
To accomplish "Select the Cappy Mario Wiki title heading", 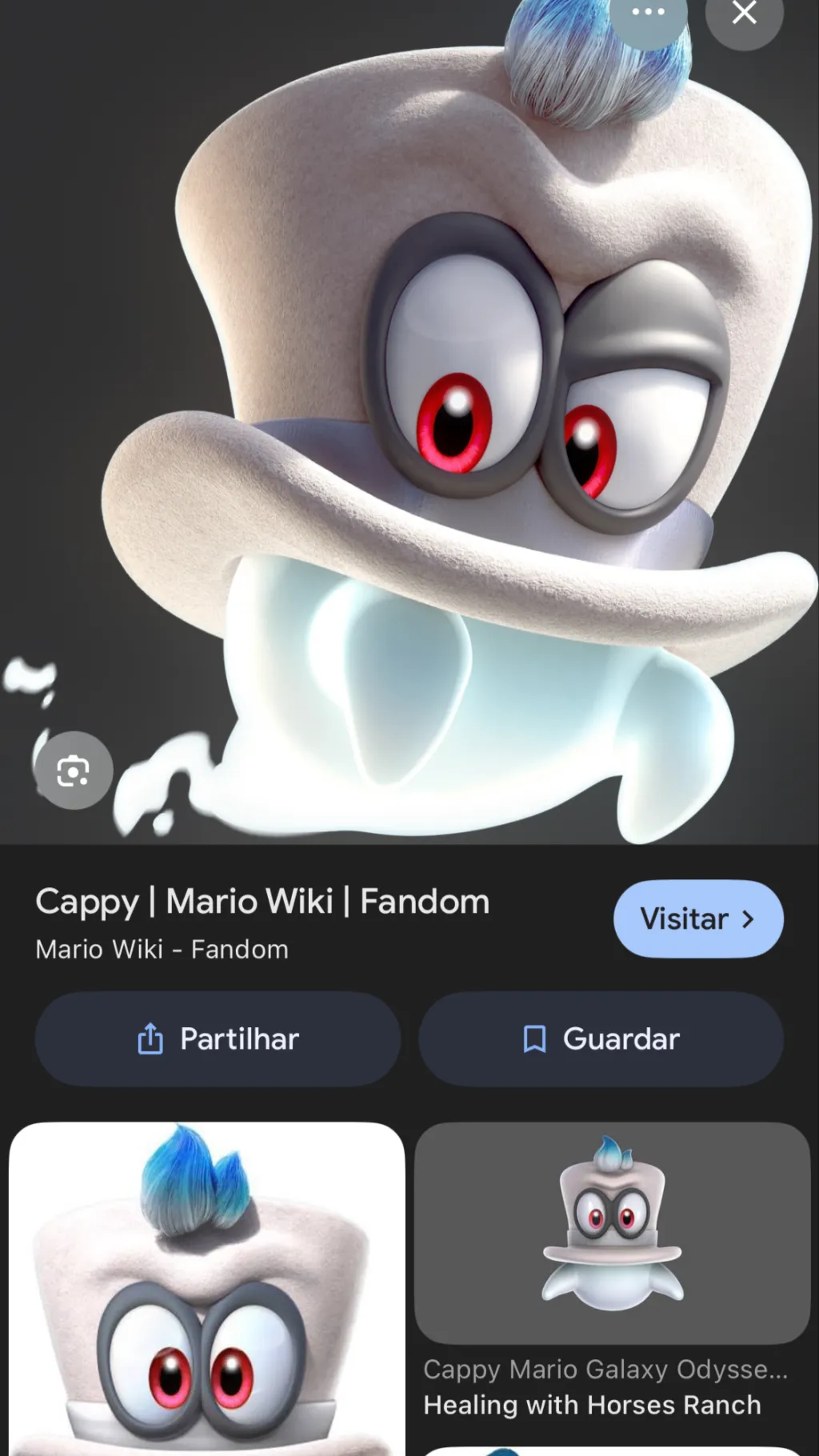I will (x=262, y=901).
